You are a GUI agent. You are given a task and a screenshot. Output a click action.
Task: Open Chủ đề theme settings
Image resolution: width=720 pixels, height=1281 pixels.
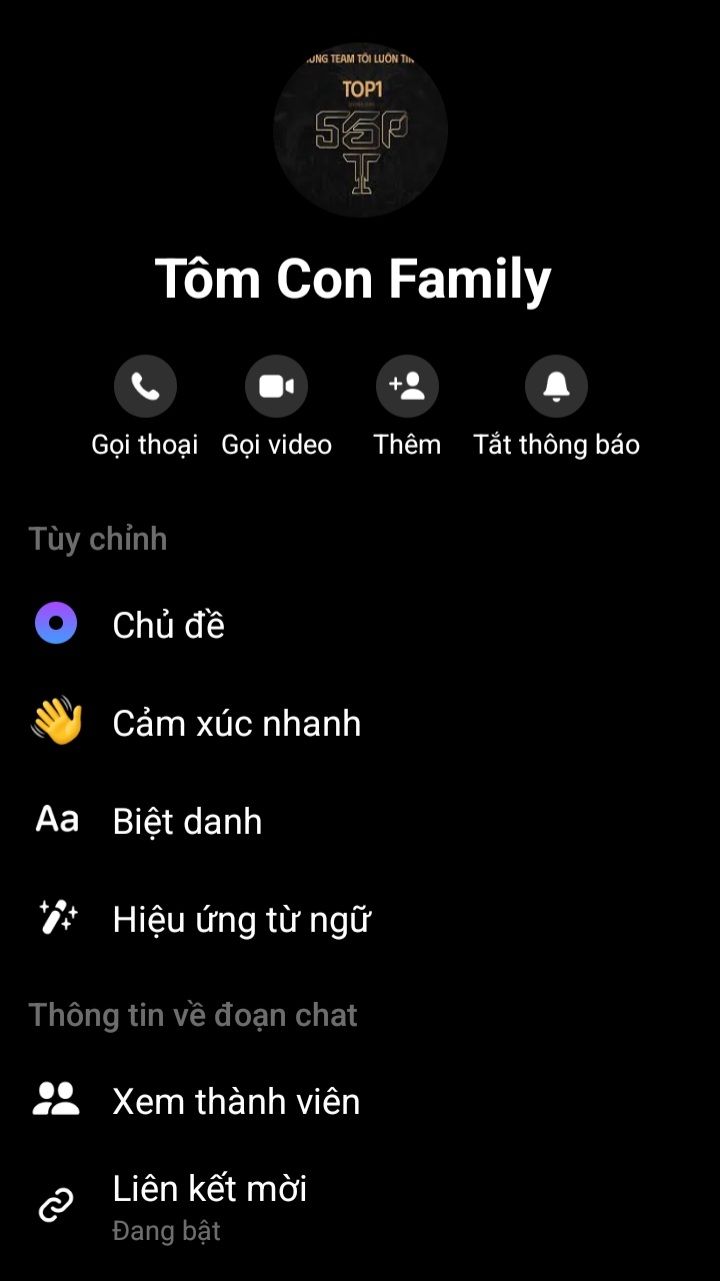coord(168,625)
